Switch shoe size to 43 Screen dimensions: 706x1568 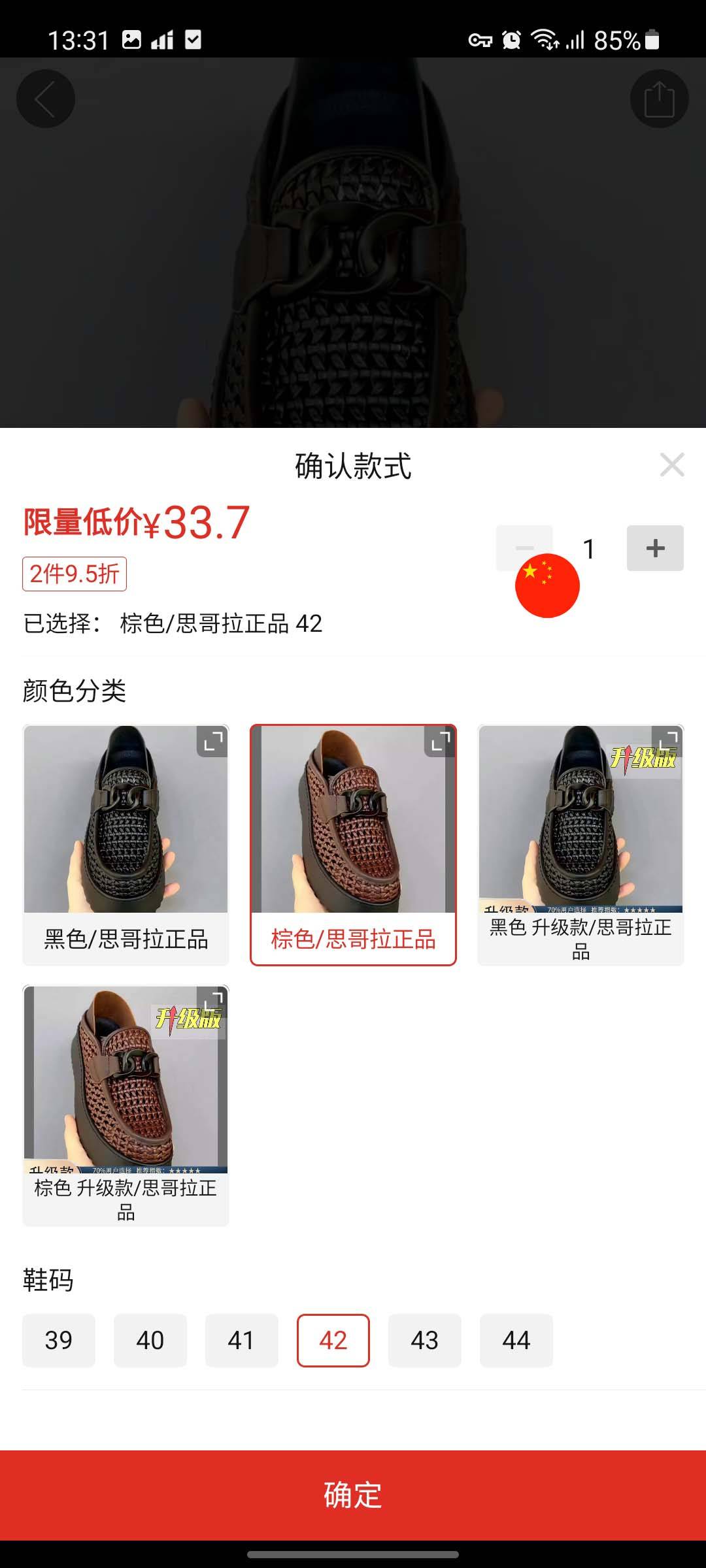tap(425, 1341)
